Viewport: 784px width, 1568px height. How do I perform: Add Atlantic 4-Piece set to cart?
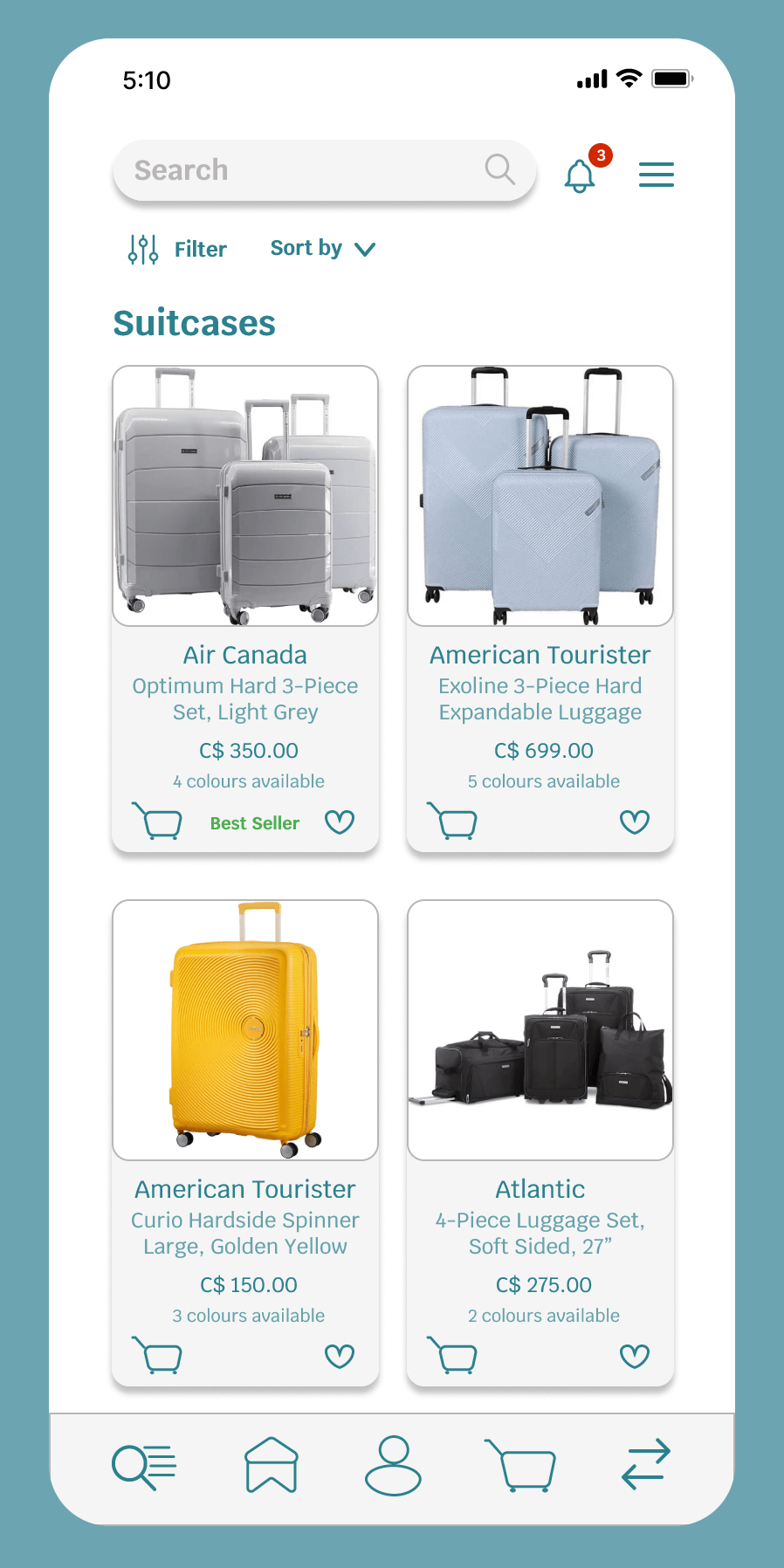[452, 1355]
